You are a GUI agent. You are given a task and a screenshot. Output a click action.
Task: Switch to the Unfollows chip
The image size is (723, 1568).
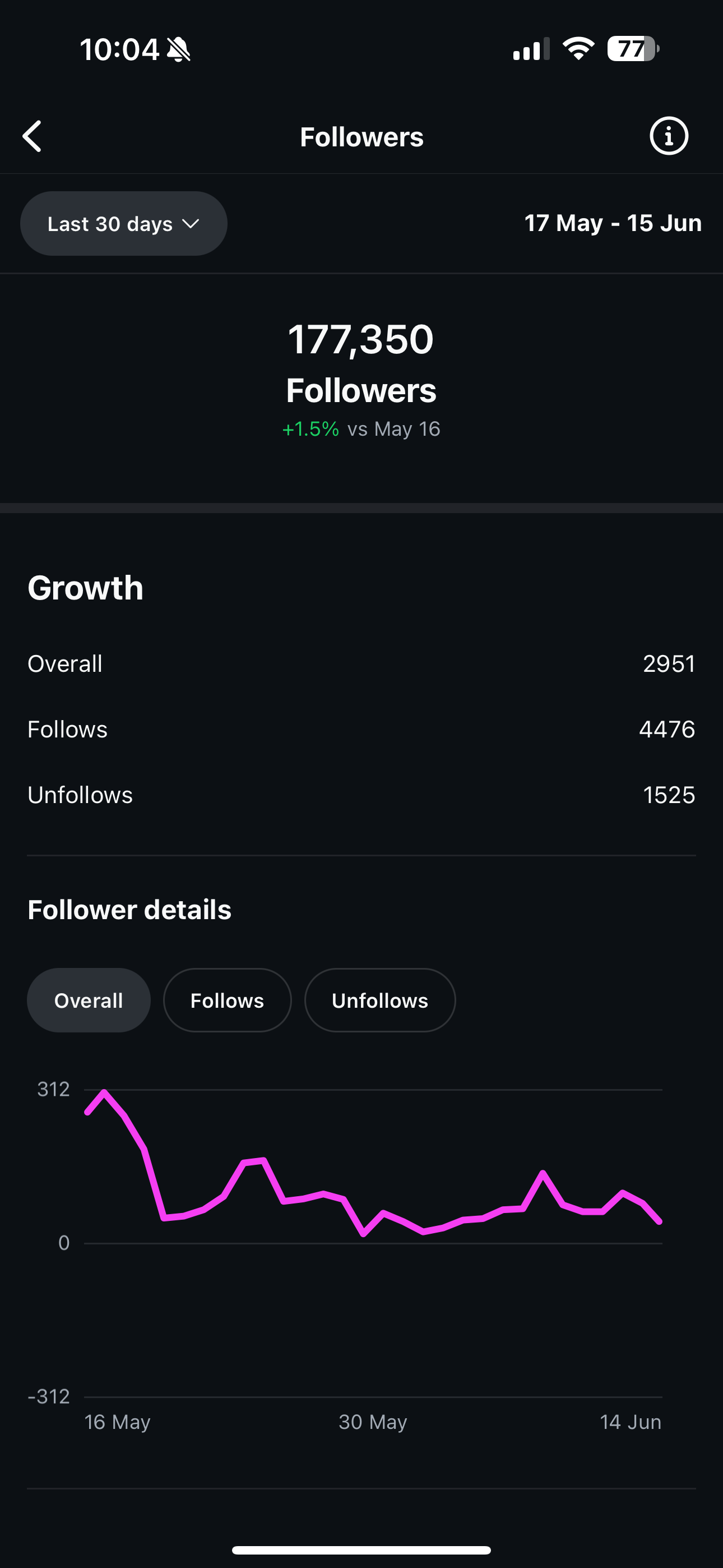(x=380, y=1000)
